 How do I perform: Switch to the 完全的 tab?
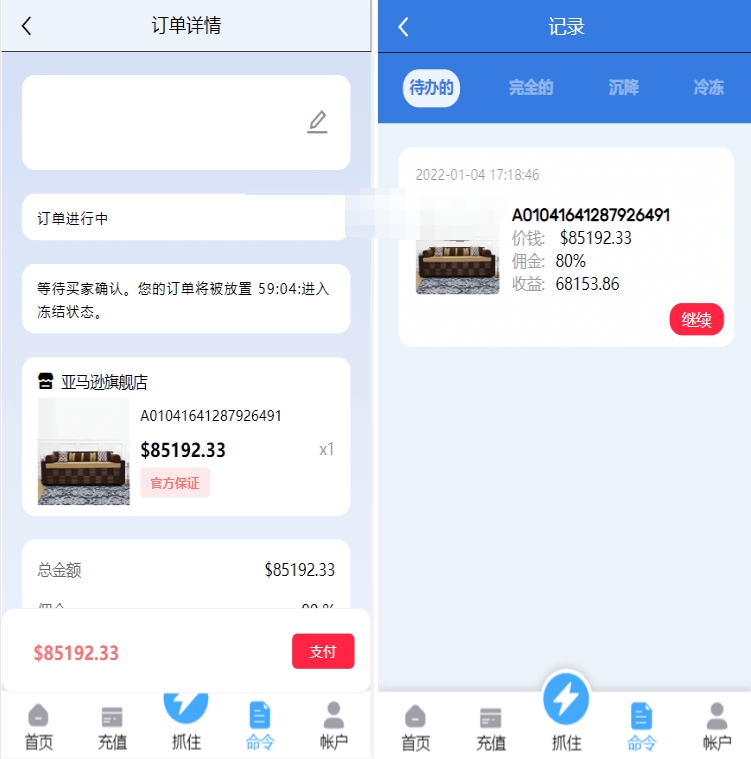pos(530,88)
